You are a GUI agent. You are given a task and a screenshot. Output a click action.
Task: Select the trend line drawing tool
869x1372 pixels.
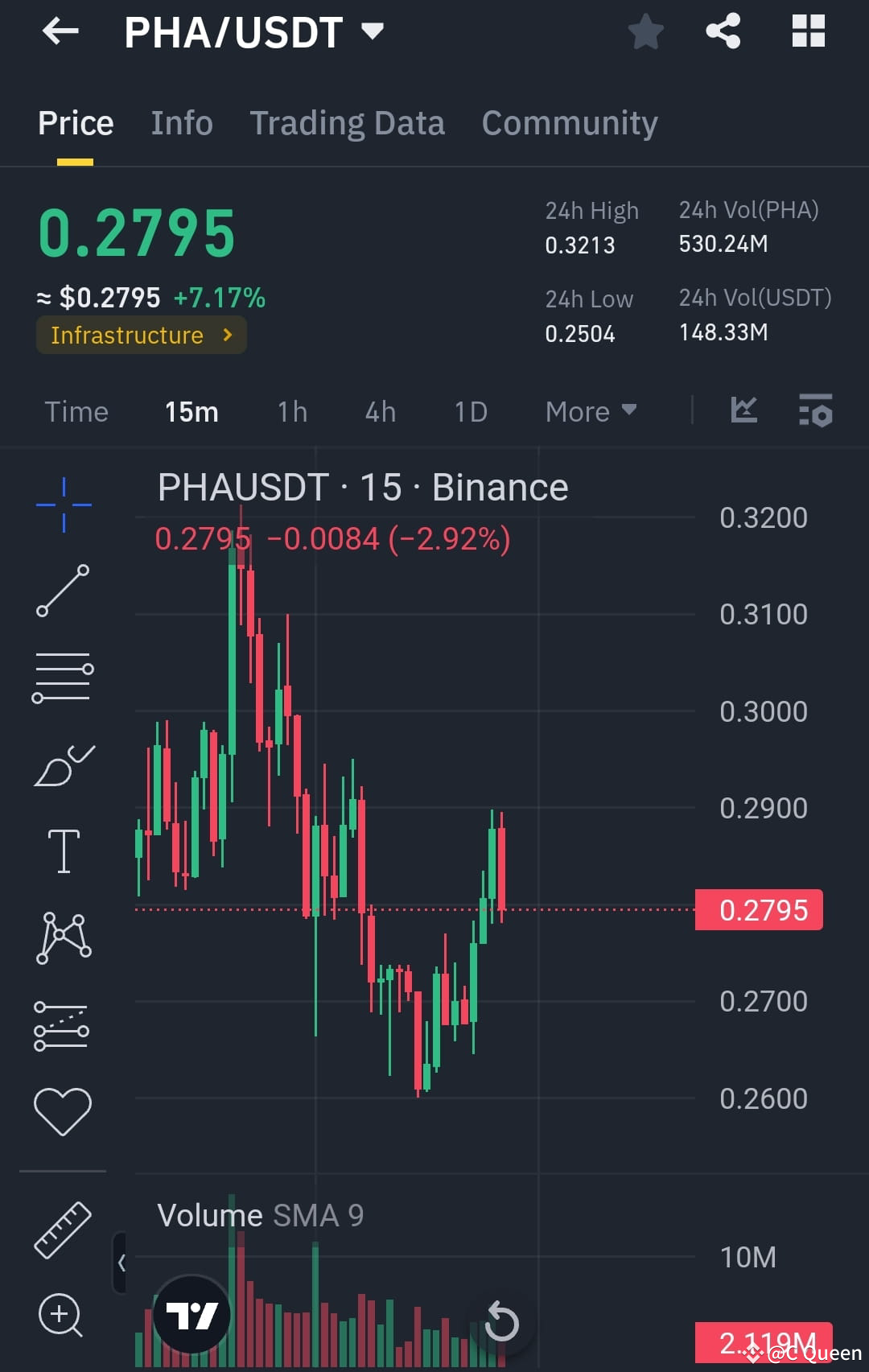pyautogui.click(x=62, y=591)
